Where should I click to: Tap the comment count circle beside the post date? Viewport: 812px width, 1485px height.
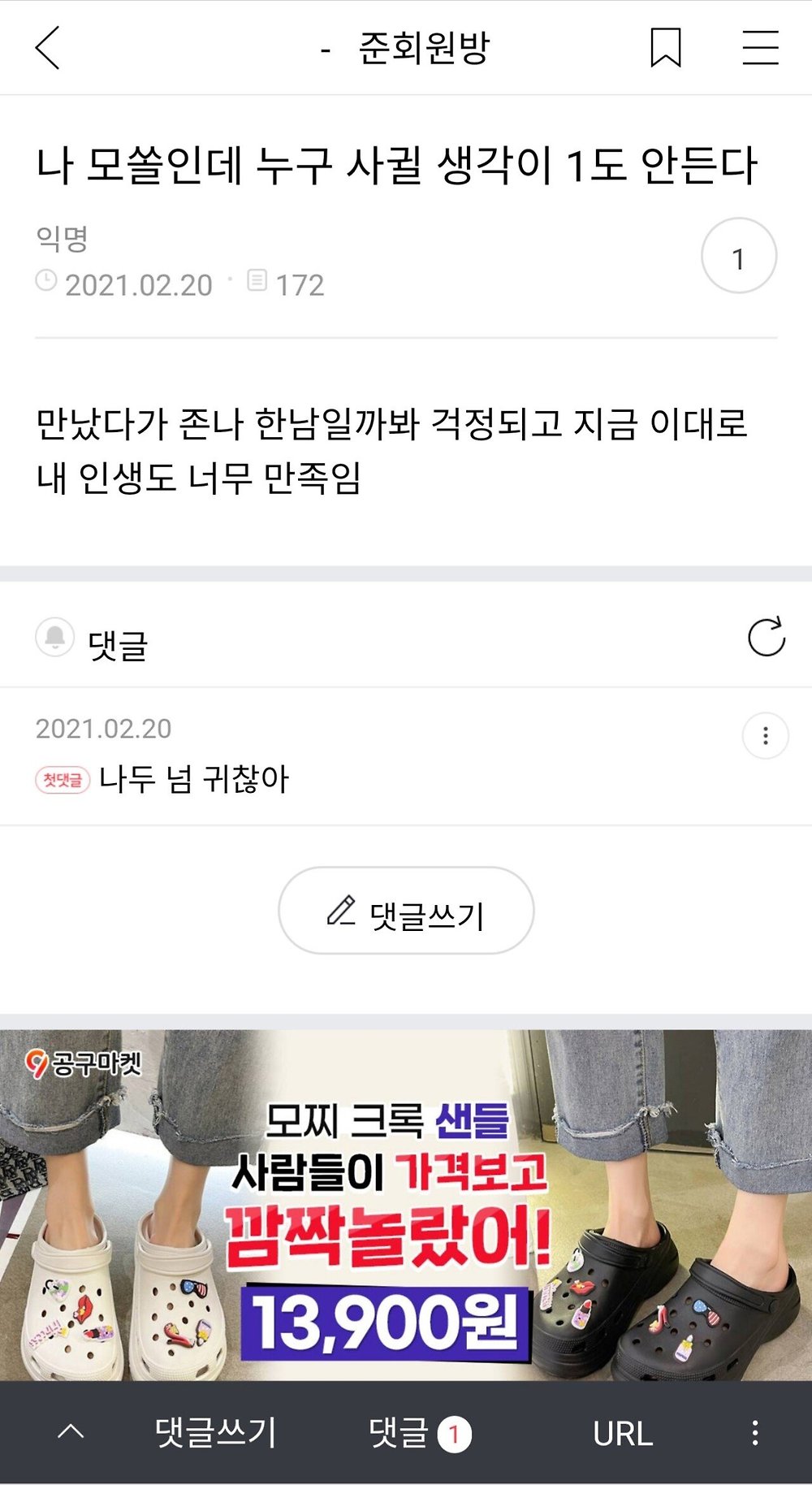pyautogui.click(x=738, y=256)
